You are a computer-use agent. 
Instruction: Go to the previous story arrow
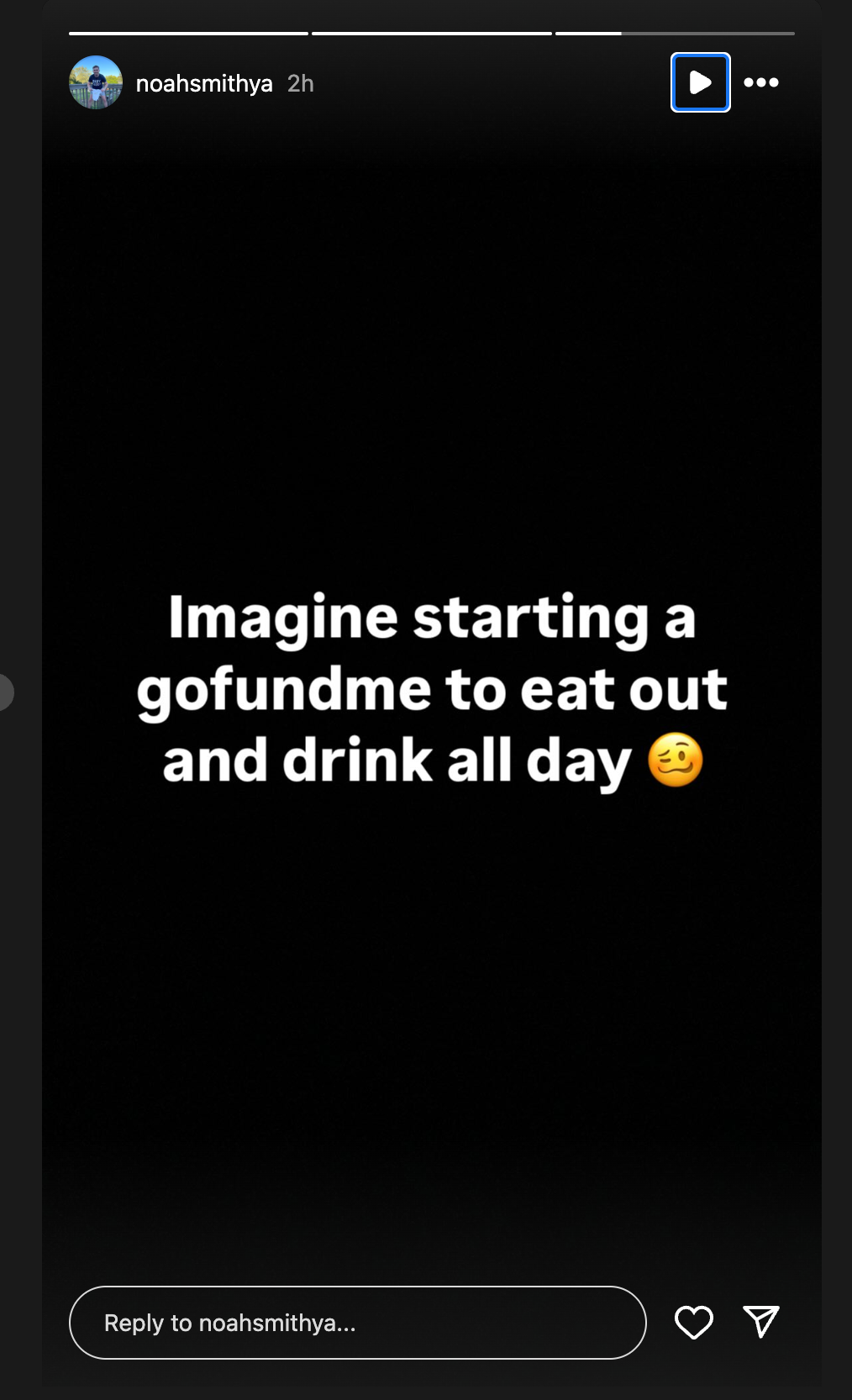5,692
